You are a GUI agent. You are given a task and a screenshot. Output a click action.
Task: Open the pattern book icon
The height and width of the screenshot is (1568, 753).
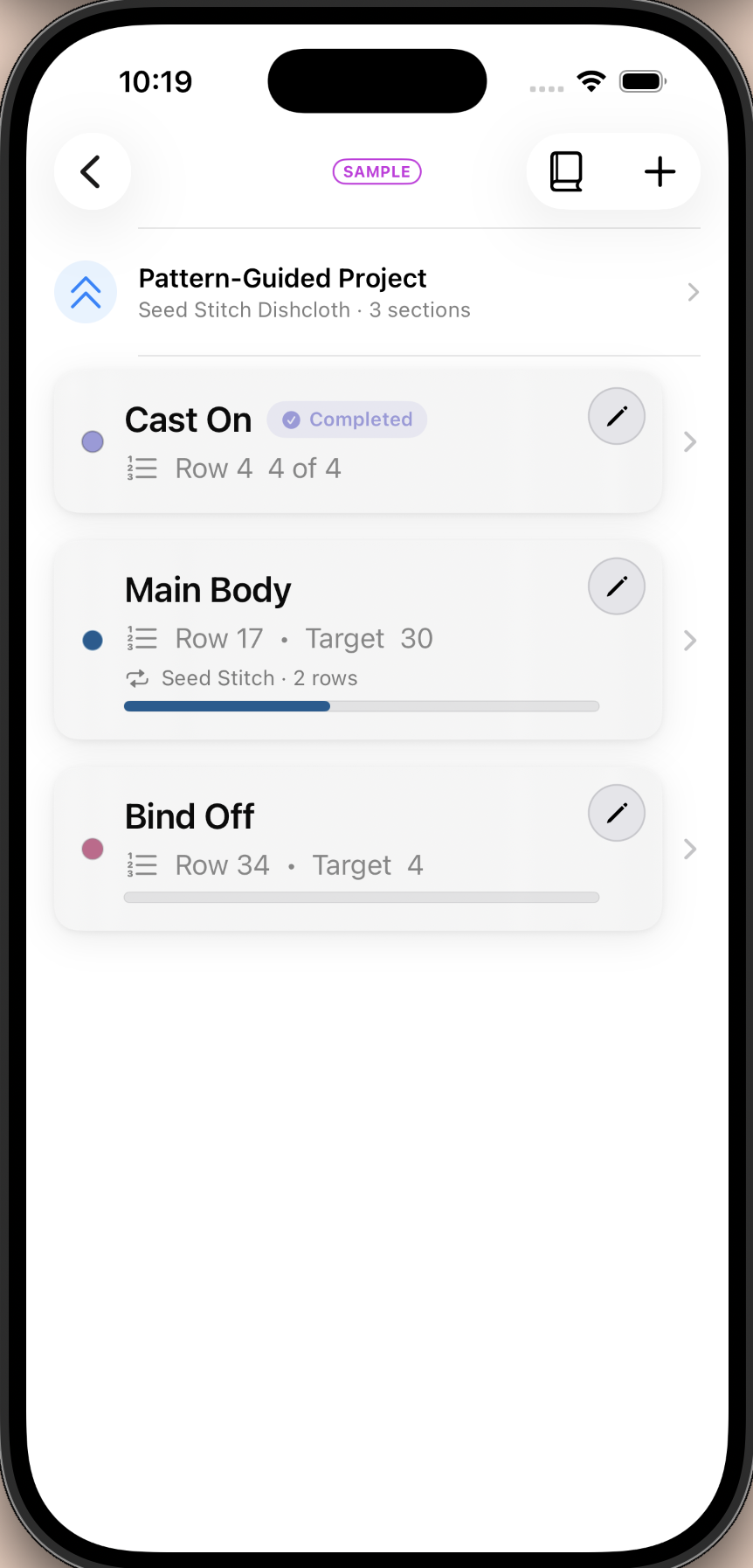[566, 171]
